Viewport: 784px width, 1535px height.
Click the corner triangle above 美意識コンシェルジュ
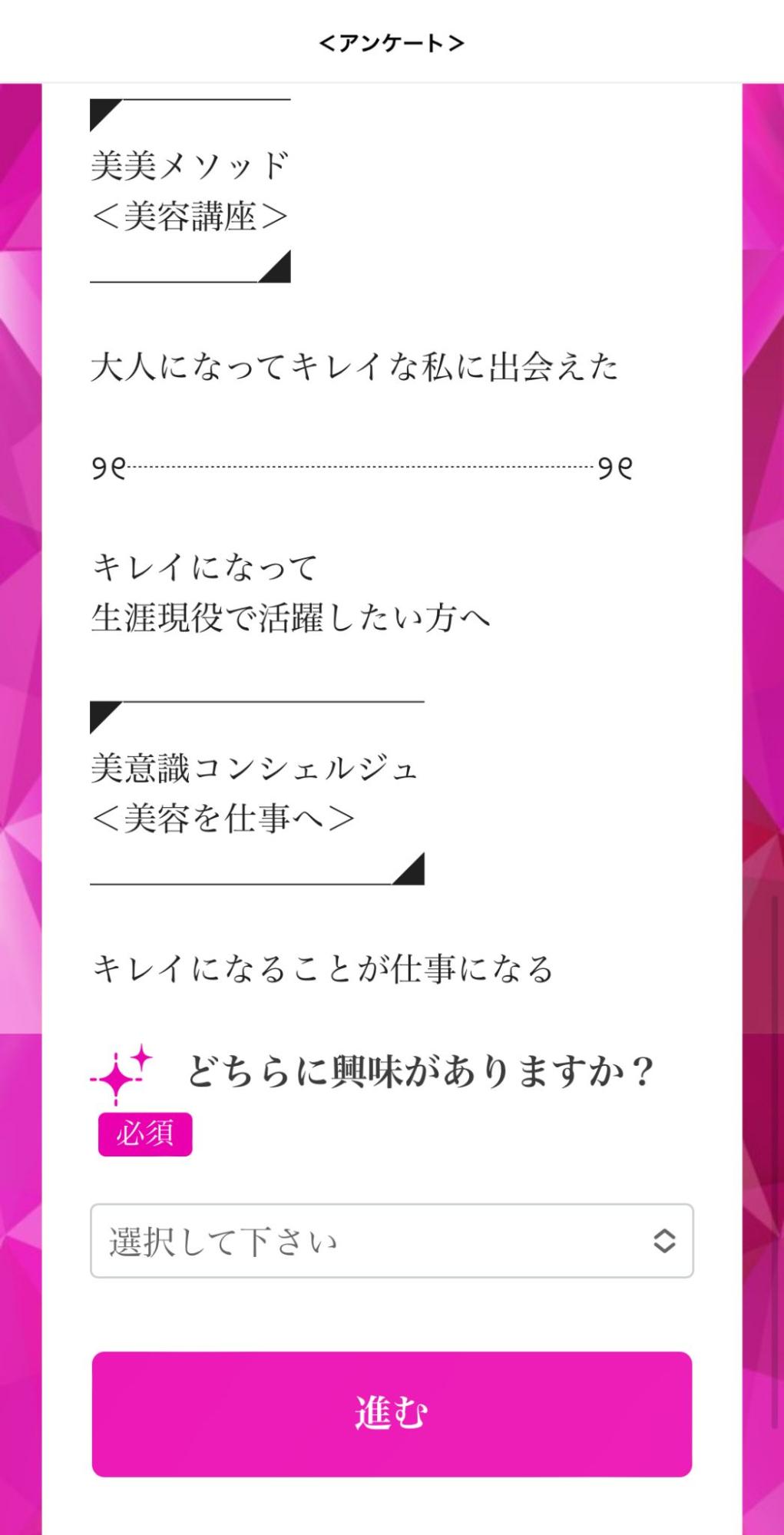pos(104,714)
